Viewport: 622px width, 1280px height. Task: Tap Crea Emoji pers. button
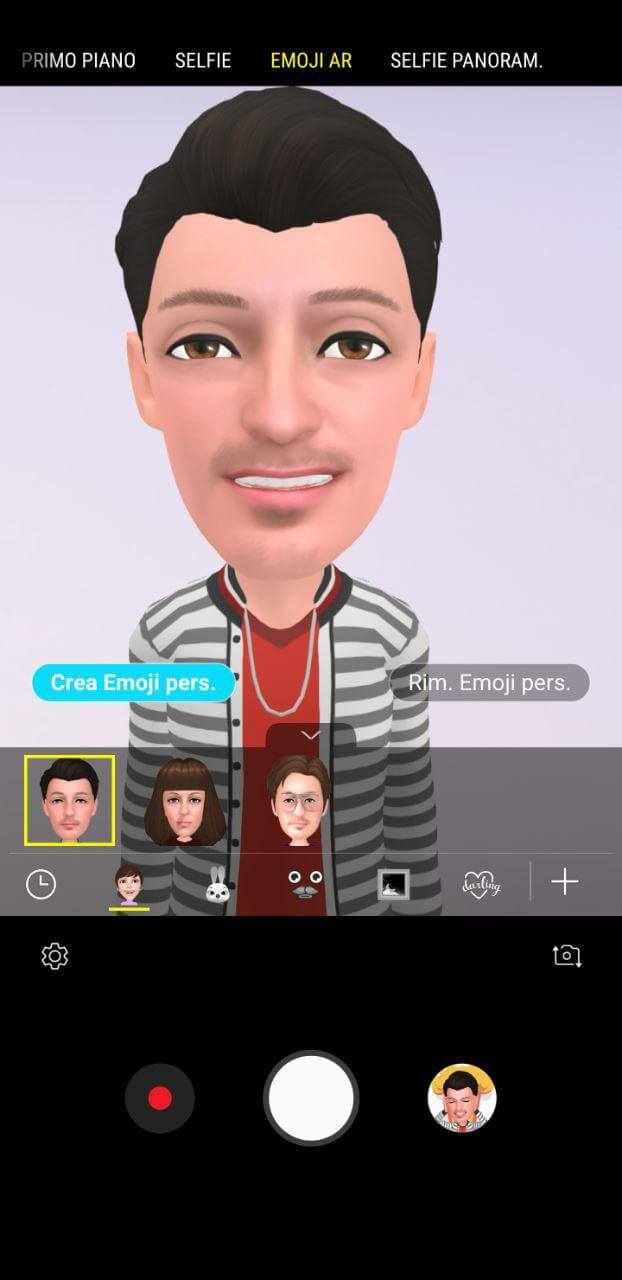(134, 683)
